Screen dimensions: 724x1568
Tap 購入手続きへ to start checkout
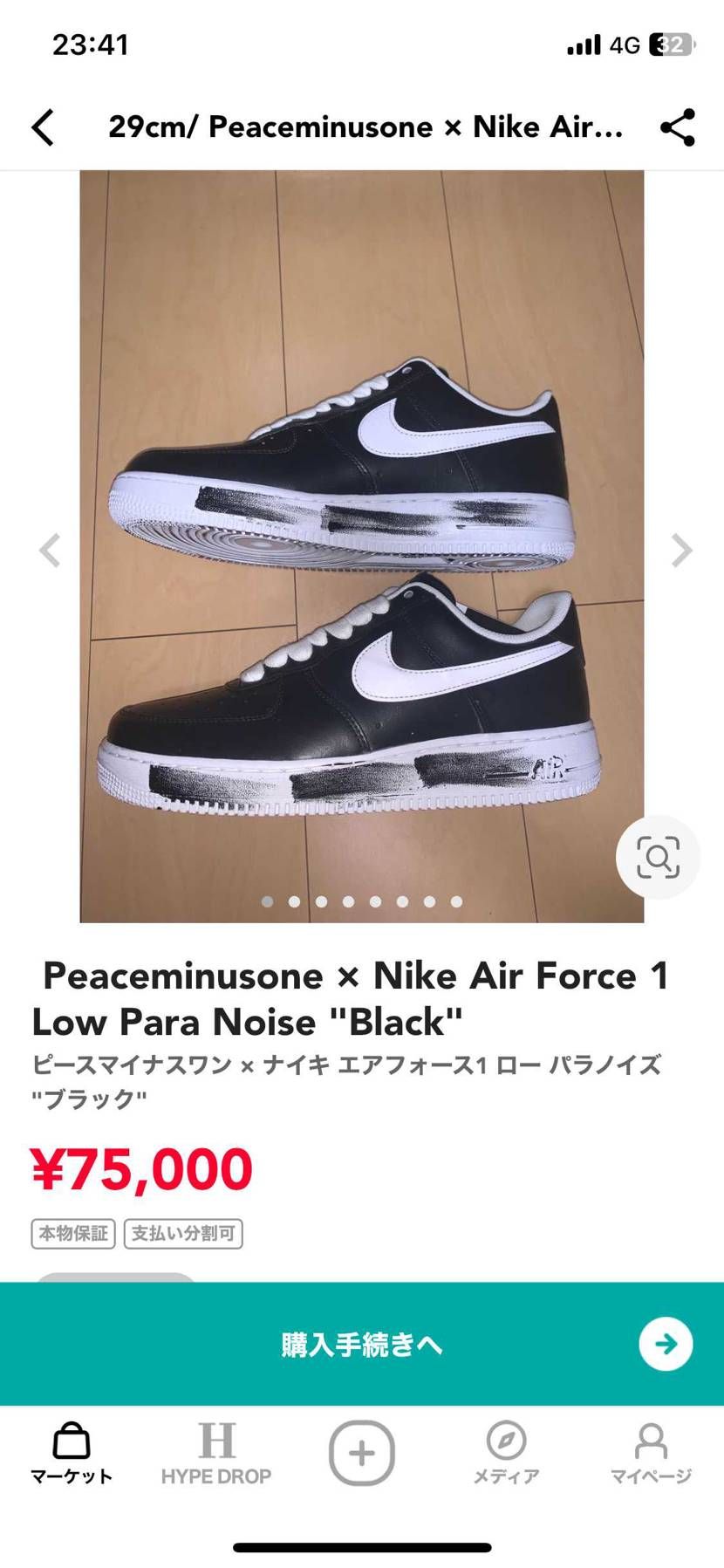click(x=362, y=1345)
